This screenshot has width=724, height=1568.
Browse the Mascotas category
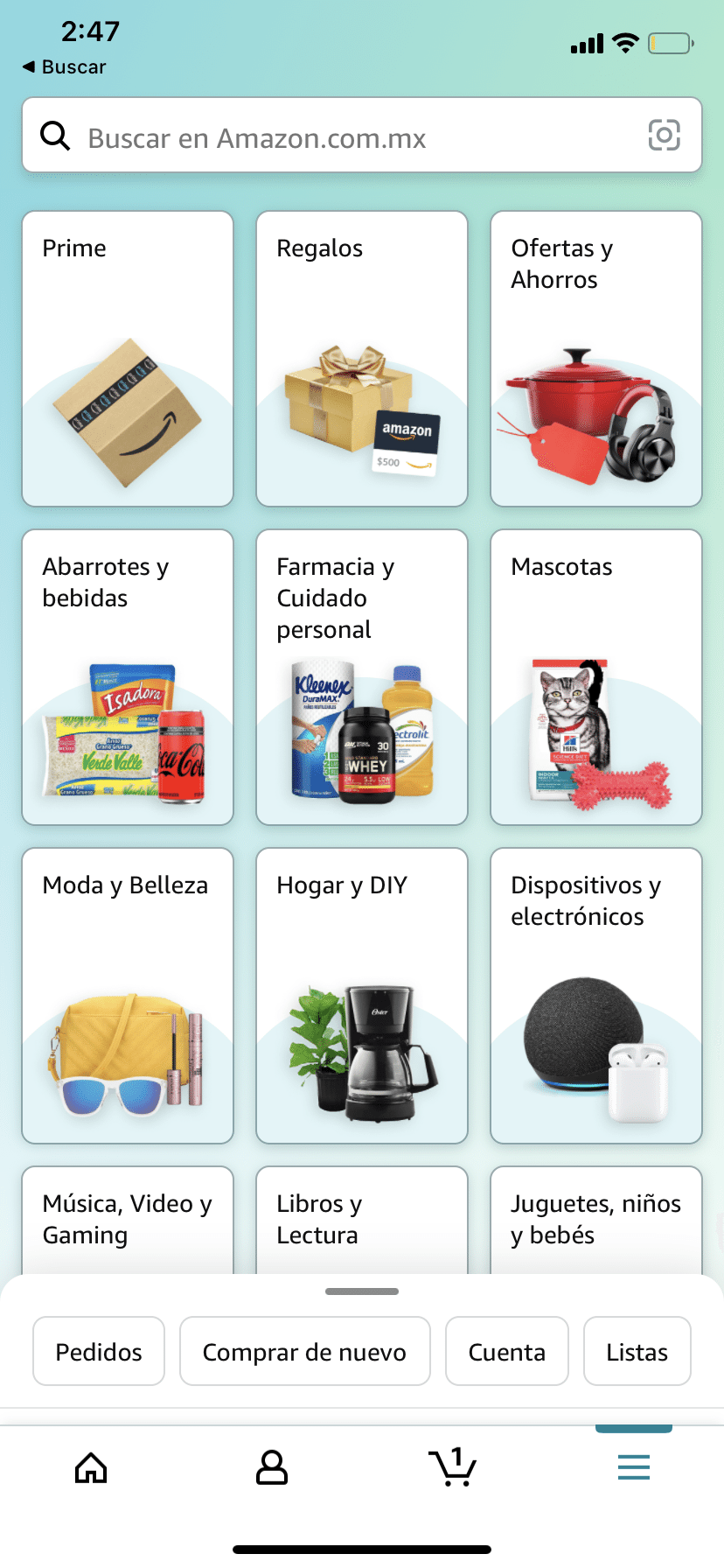[x=596, y=677]
